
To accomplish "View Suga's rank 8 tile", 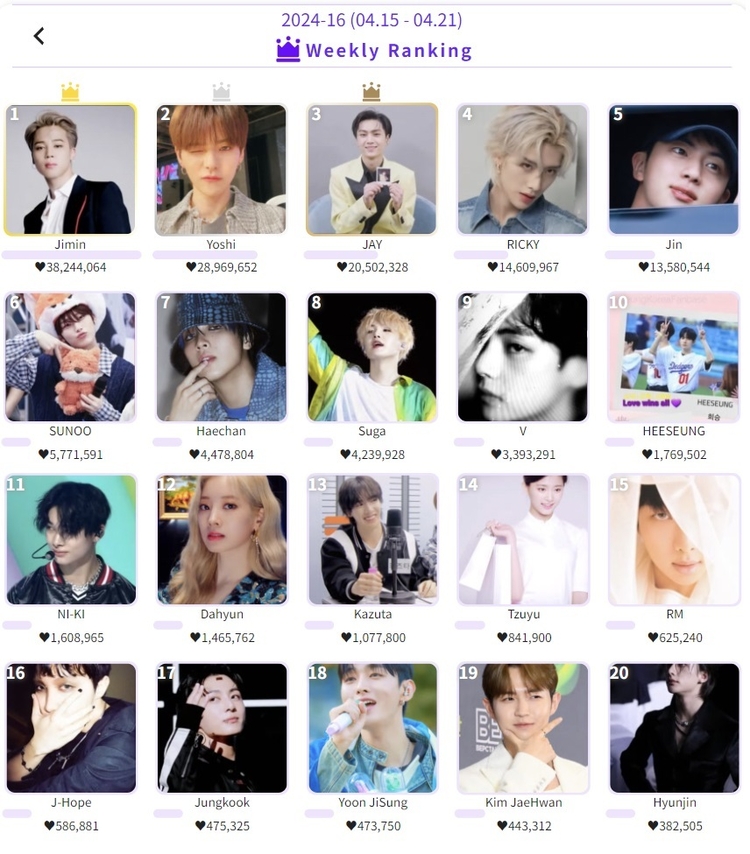I will pos(372,357).
